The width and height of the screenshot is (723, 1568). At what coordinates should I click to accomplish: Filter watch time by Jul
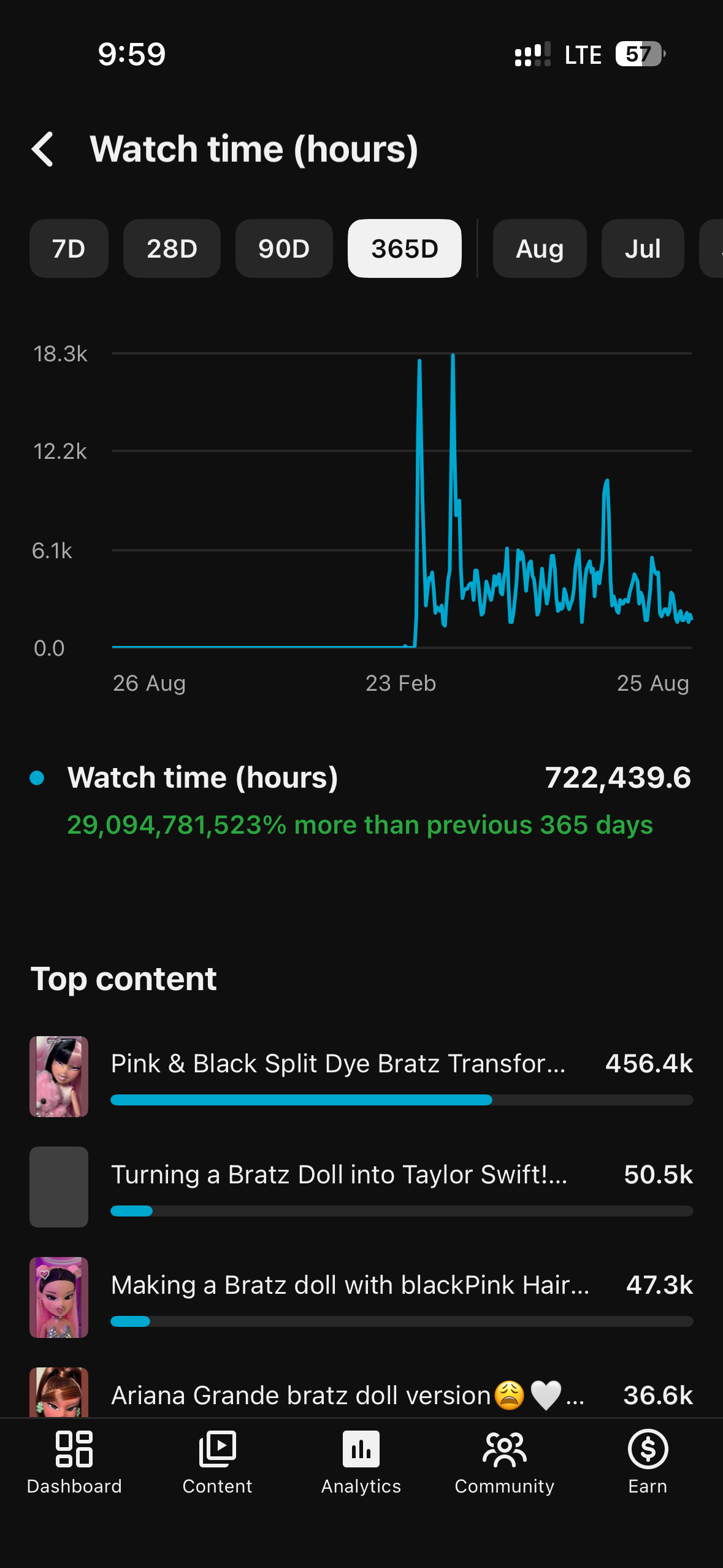[643, 248]
